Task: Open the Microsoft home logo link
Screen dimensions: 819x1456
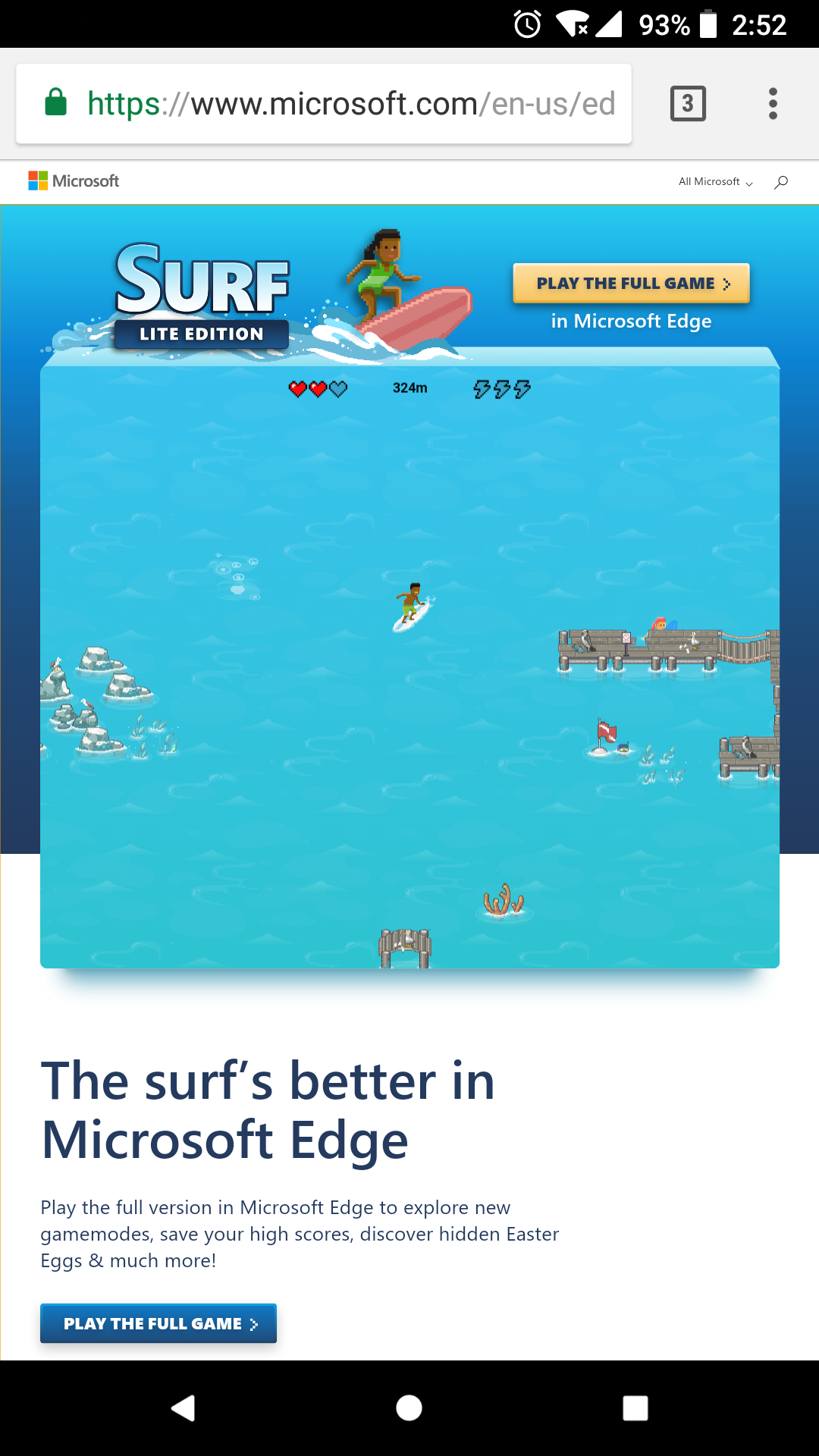Action: pyautogui.click(x=74, y=181)
